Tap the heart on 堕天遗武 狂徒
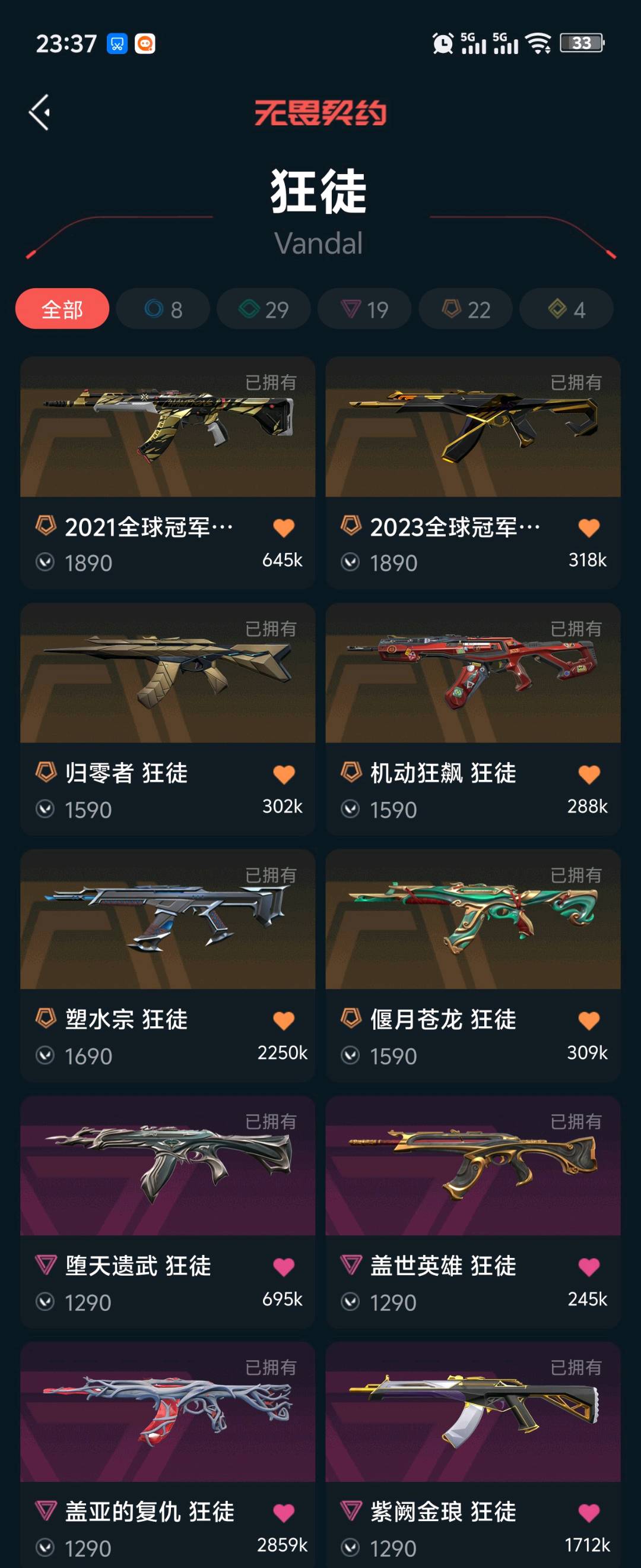Screen dimensions: 641x1568 point(283,1267)
